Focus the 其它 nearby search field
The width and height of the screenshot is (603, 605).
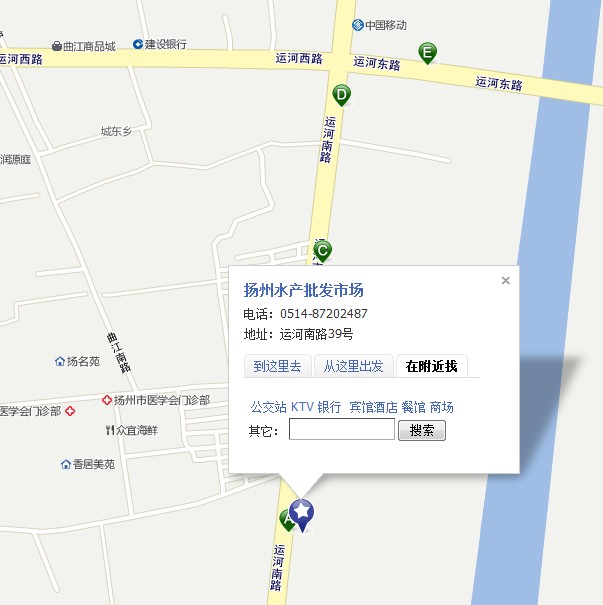pos(341,430)
